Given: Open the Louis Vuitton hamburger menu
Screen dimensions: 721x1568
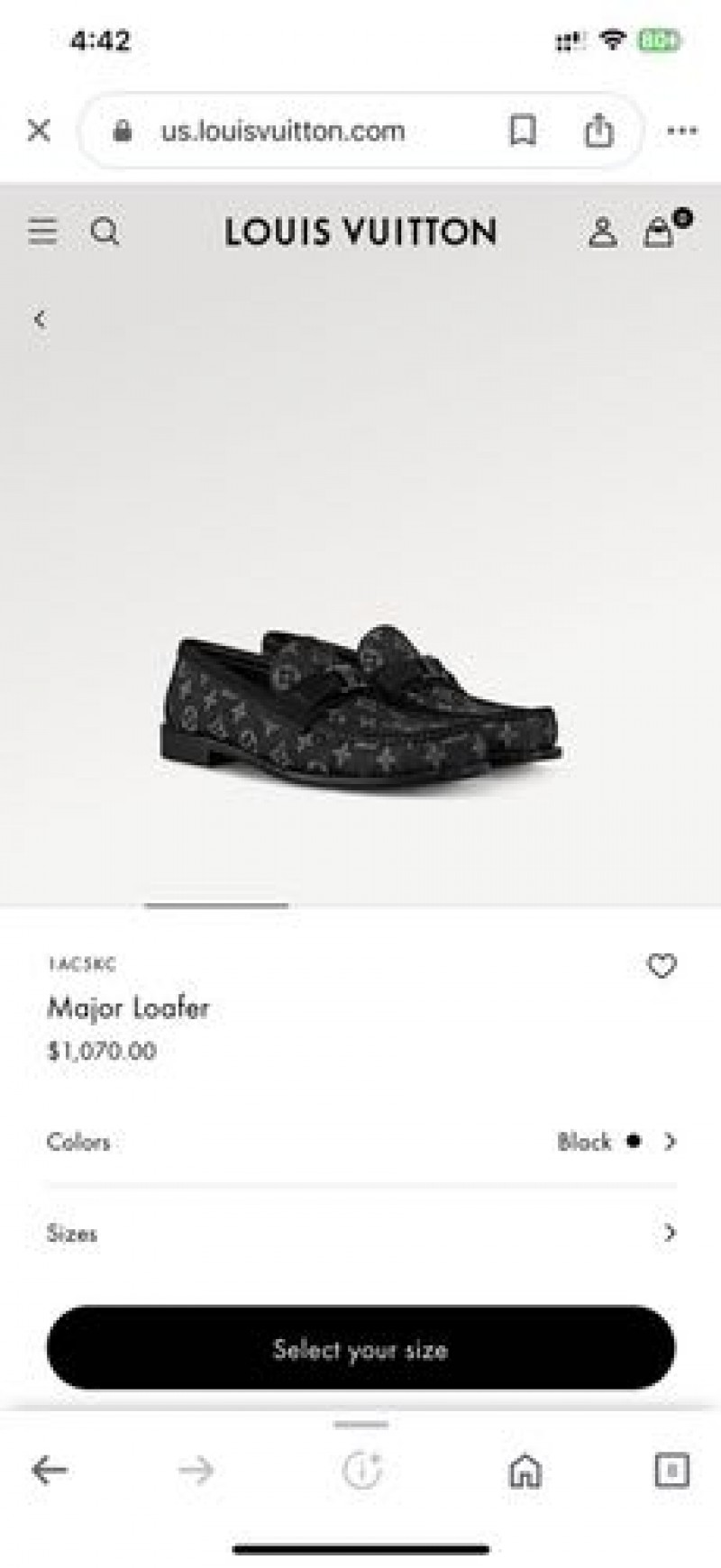Looking at the screenshot, I should pos(42,232).
